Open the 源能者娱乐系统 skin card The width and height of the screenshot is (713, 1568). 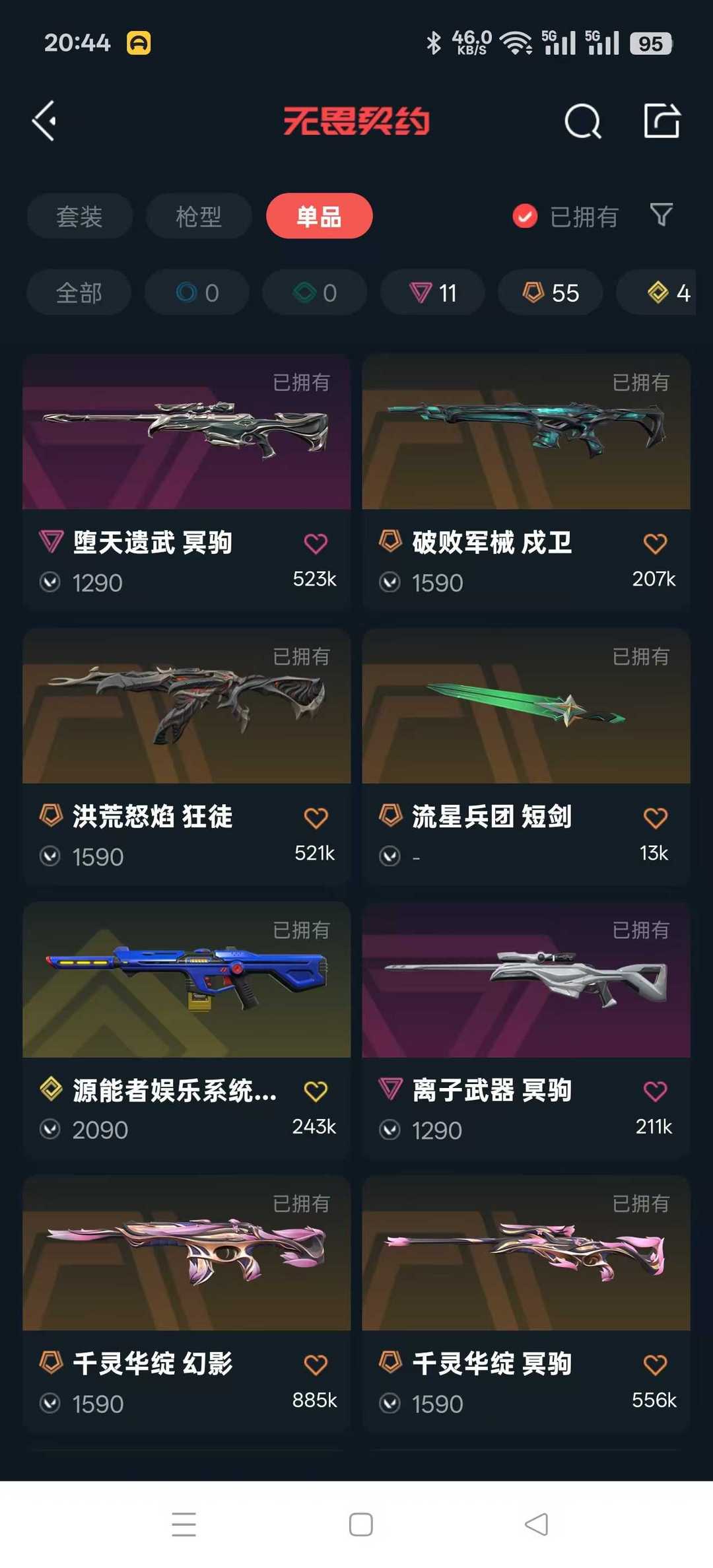(x=187, y=1030)
